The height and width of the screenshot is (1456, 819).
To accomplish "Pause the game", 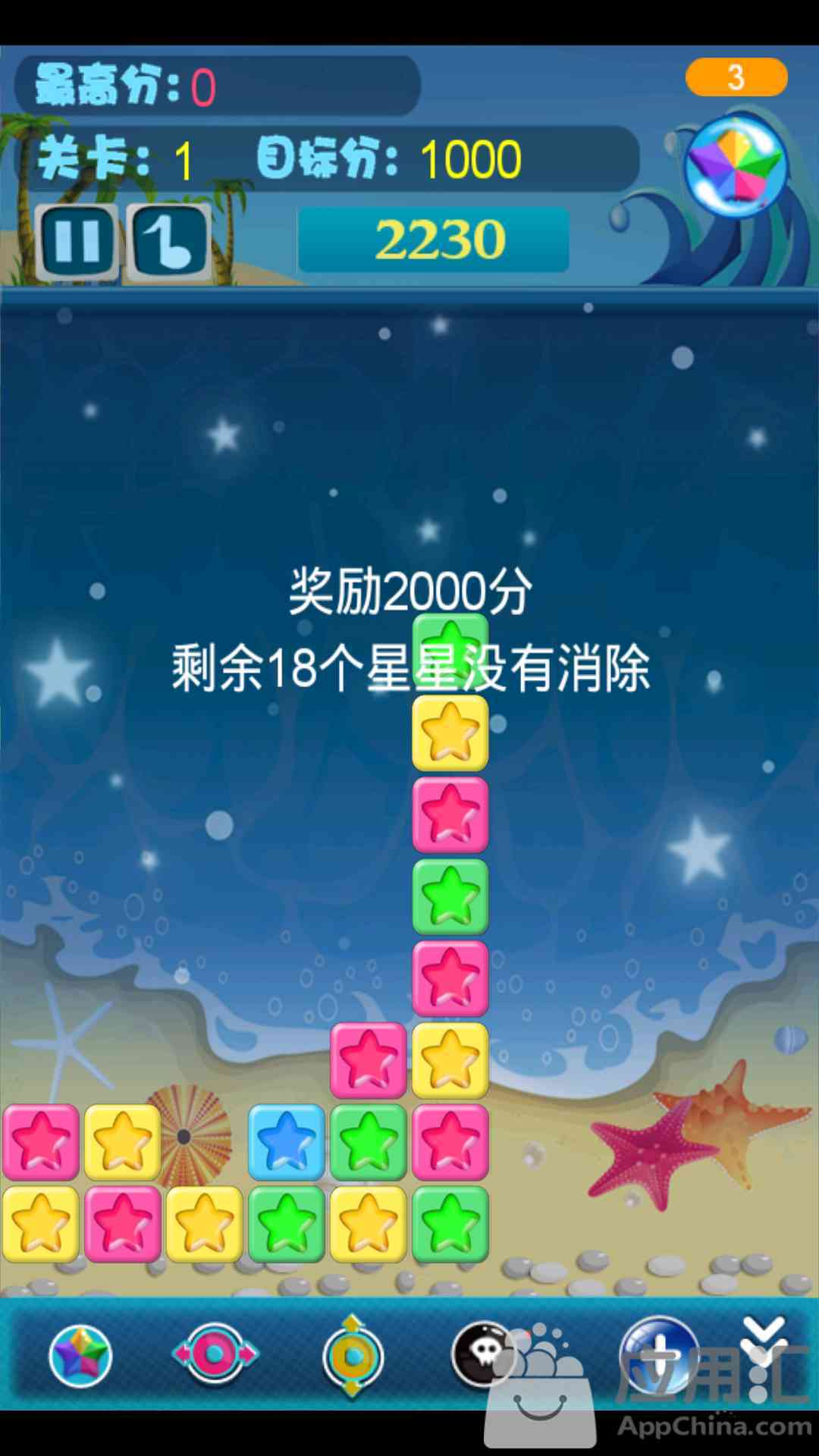I will pyautogui.click(x=77, y=241).
